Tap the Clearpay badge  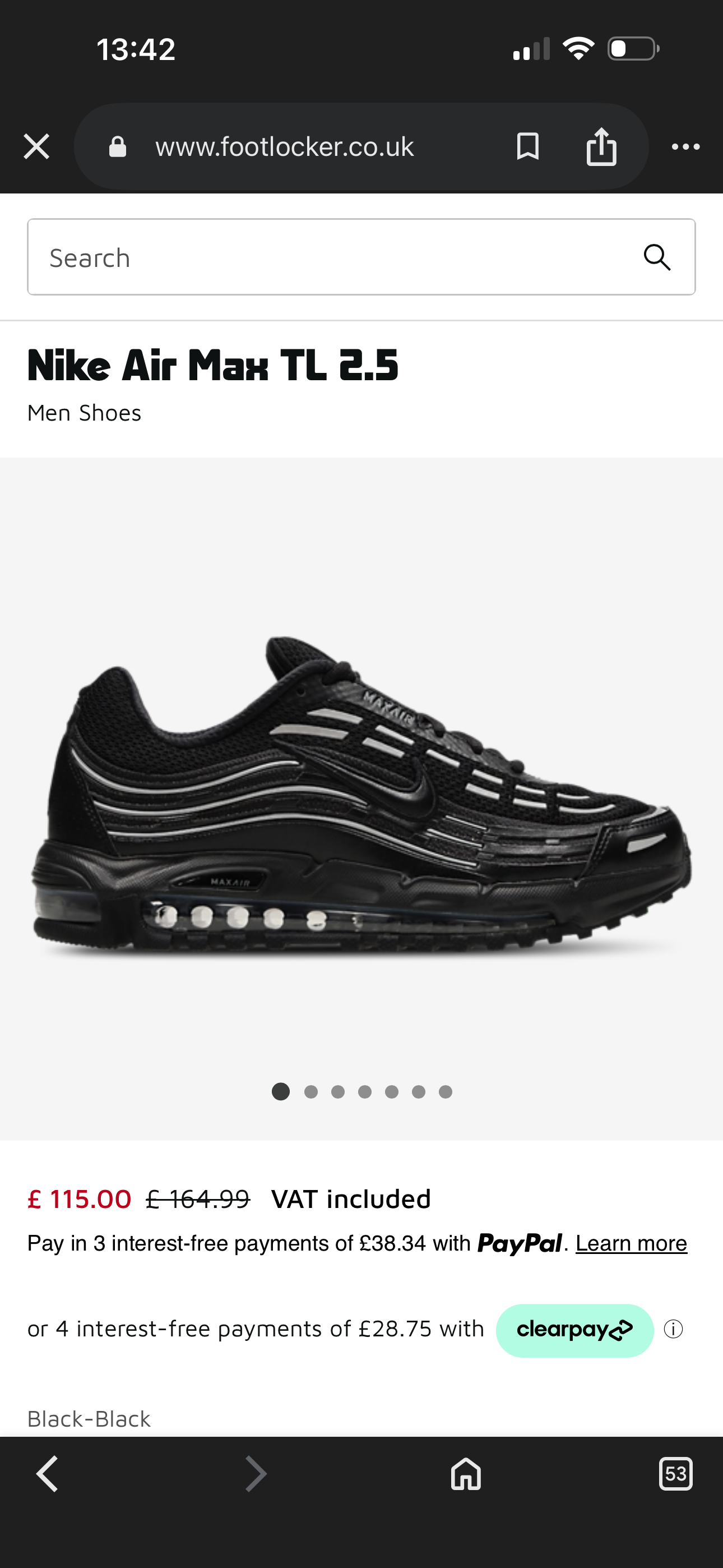pos(574,1330)
